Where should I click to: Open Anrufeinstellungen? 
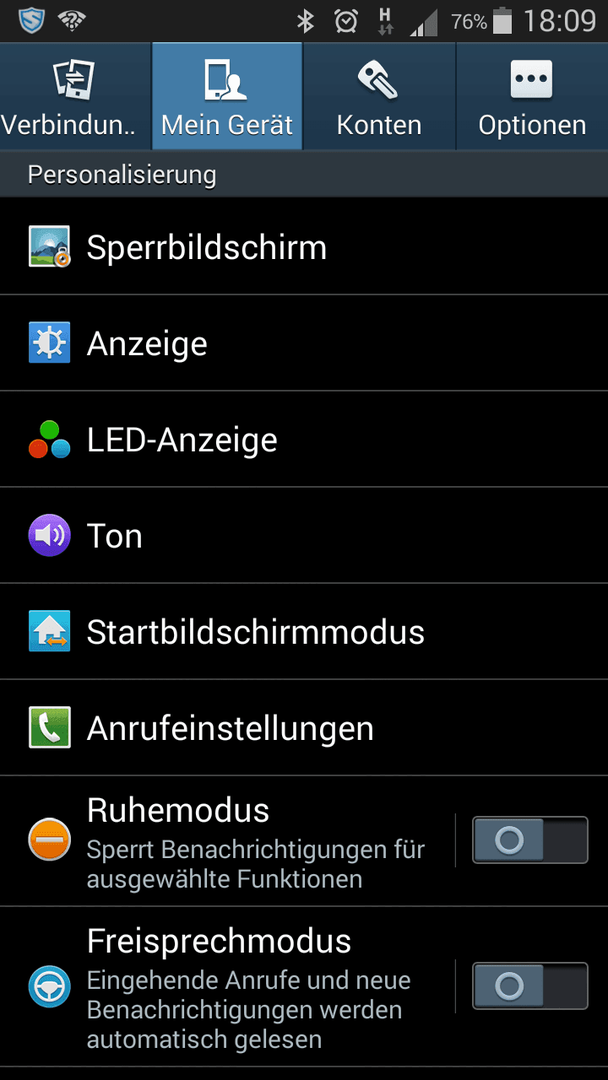pos(304,727)
